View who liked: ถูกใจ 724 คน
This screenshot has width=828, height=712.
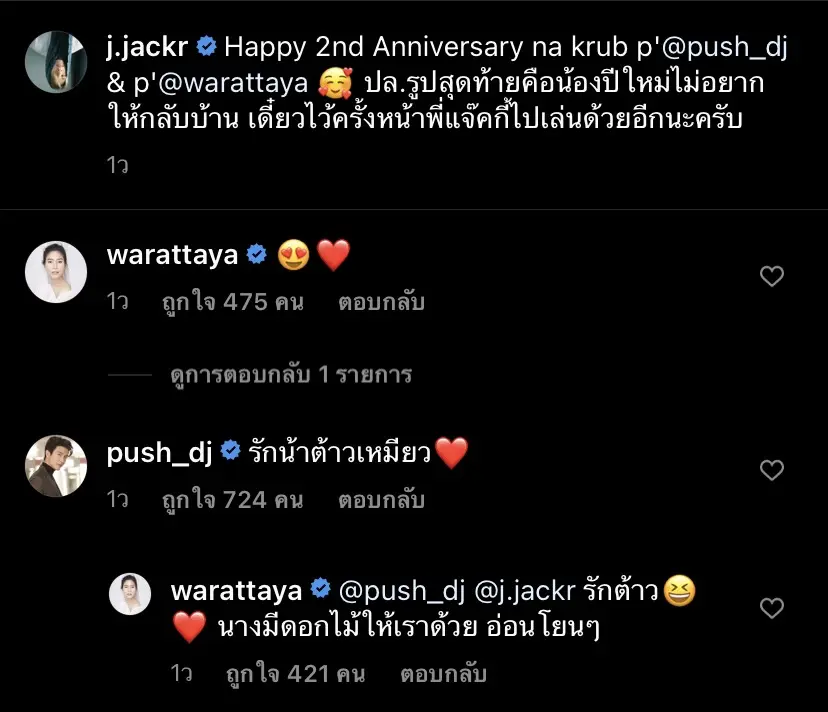pyautogui.click(x=232, y=499)
